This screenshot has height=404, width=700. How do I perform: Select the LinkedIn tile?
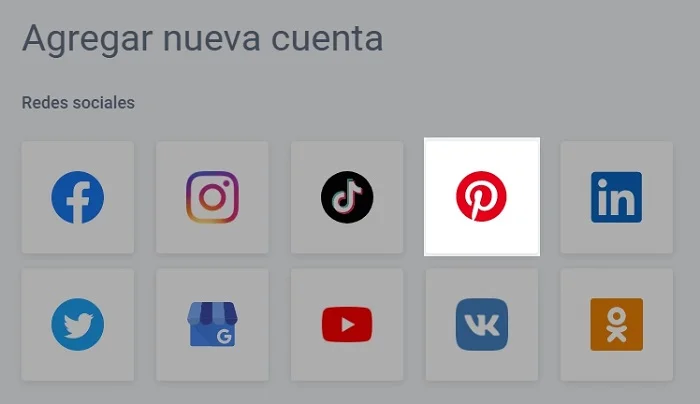point(616,197)
